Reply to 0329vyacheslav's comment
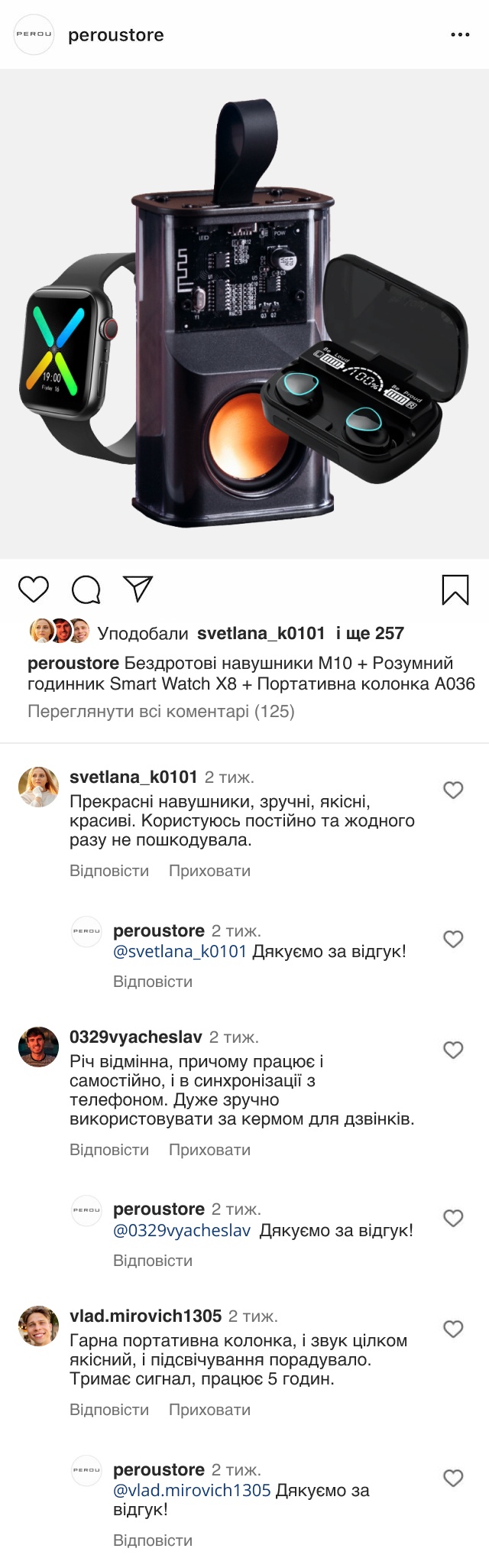Screen dimensions: 489x1568 click(x=109, y=1150)
